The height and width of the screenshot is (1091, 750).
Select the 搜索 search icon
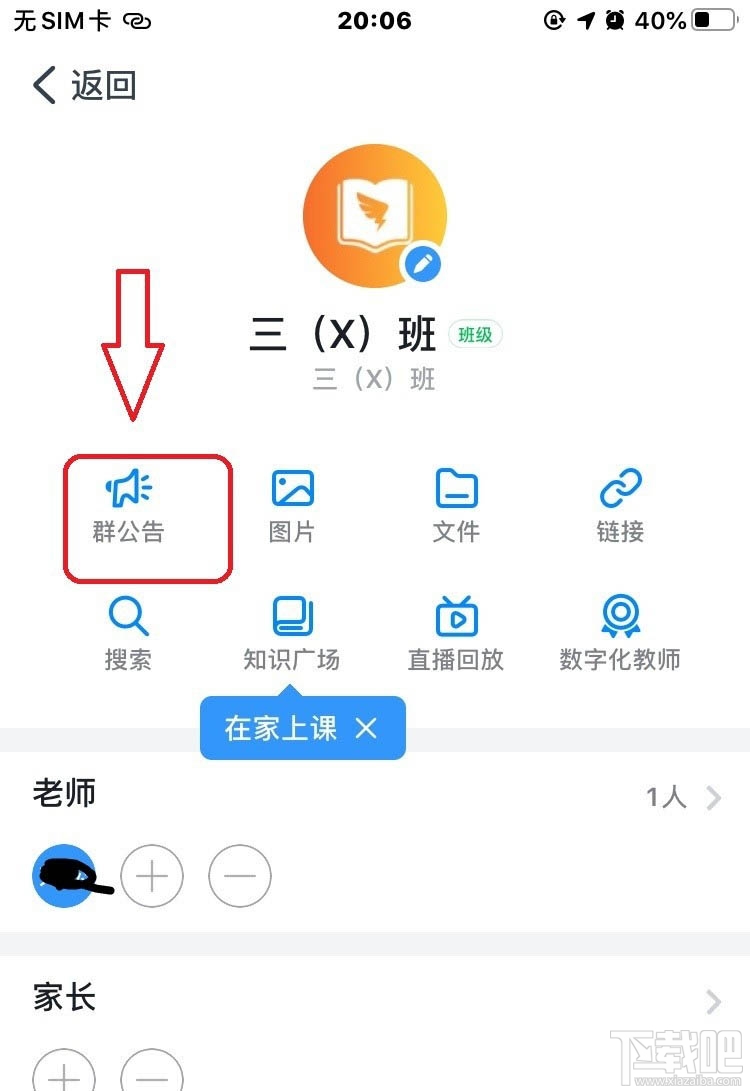point(128,633)
